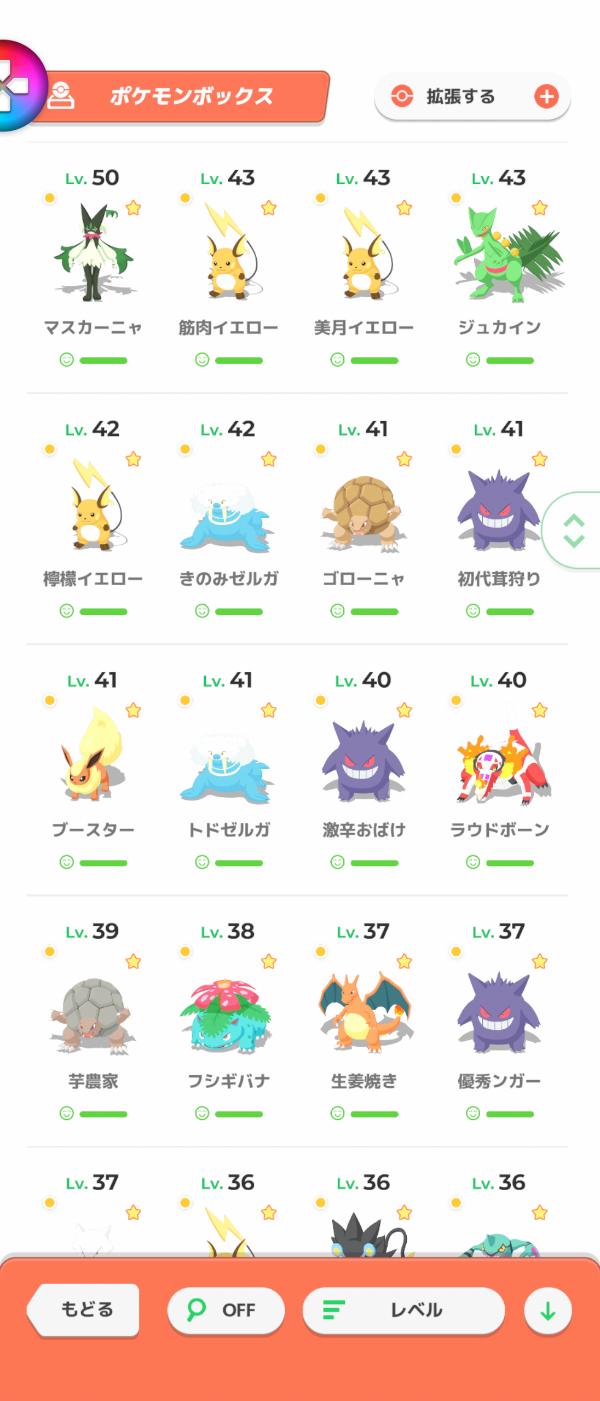
Task: Open the フシギバナ entry
Action: [228, 1008]
